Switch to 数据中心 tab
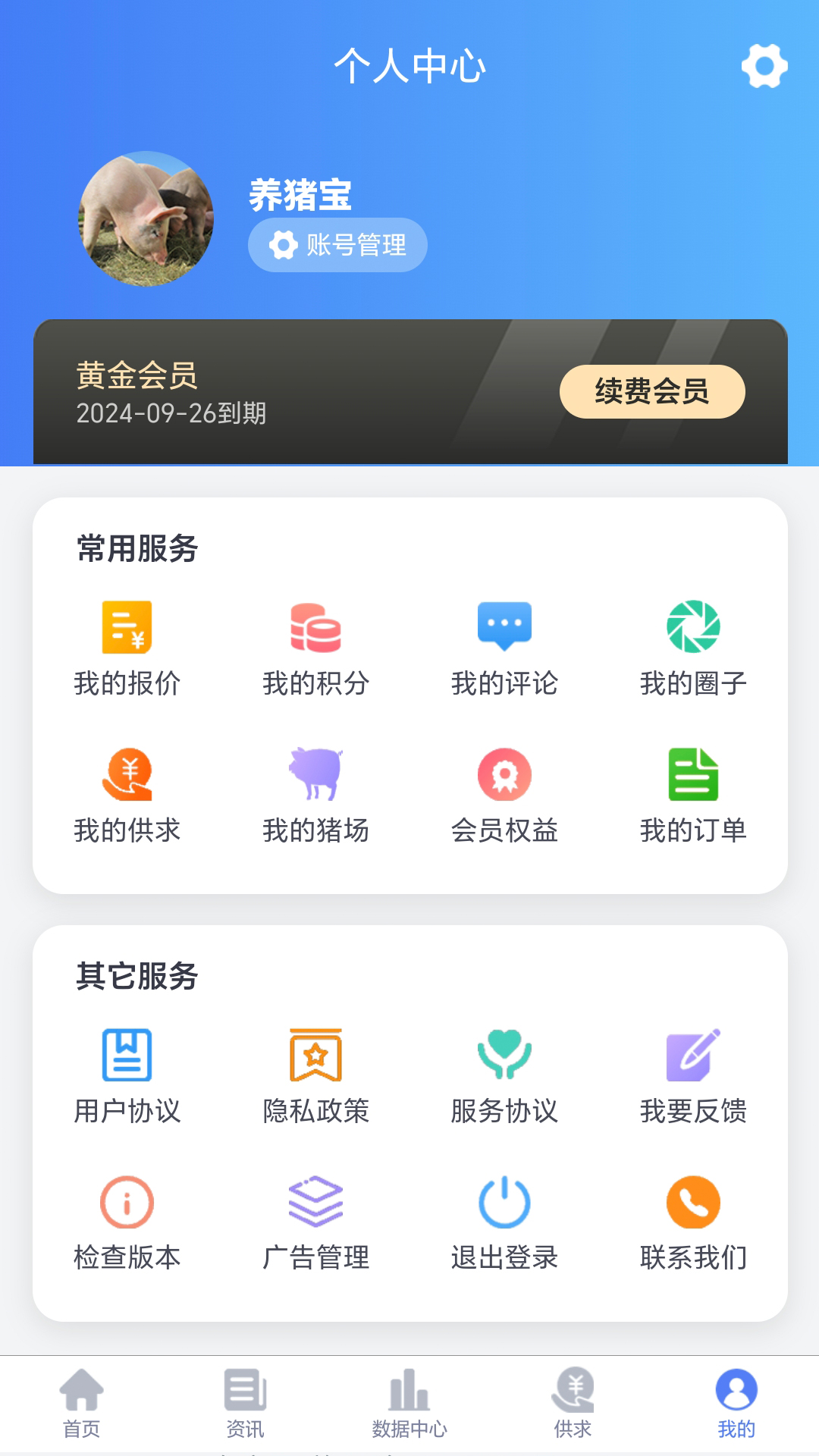This screenshot has height=1456, width=819. [408, 1407]
